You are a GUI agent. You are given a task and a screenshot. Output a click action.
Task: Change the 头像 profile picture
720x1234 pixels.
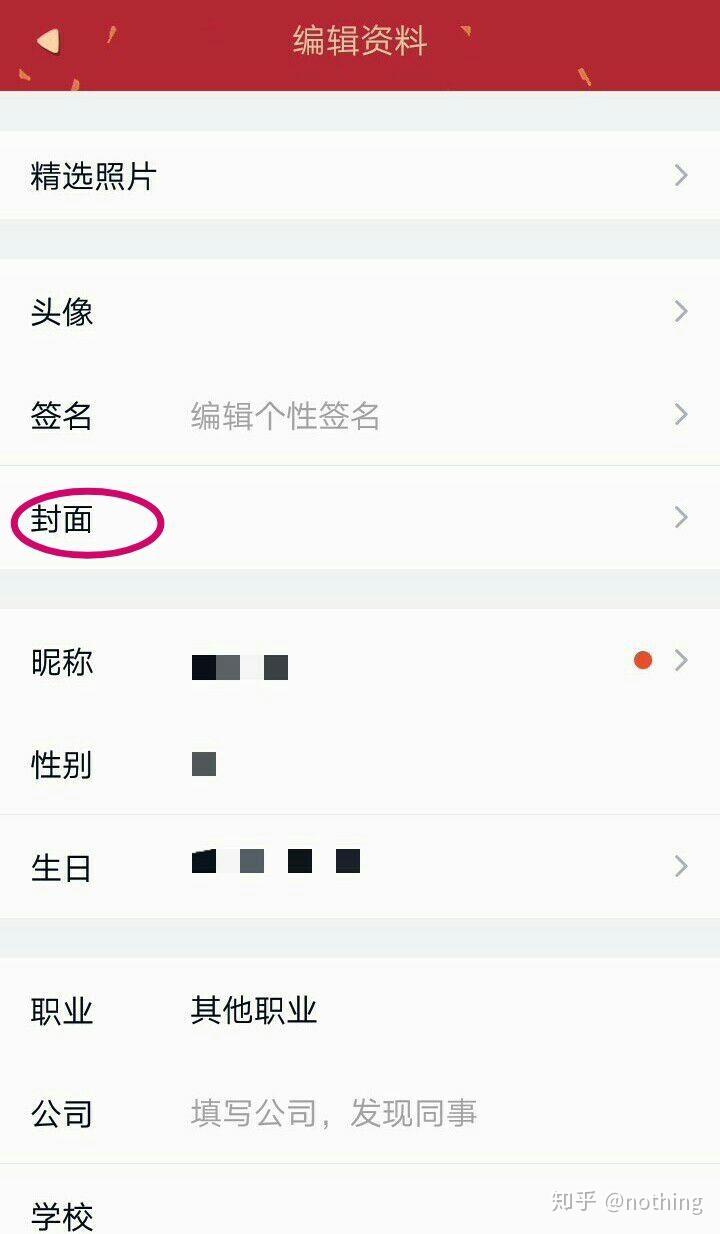[360, 311]
